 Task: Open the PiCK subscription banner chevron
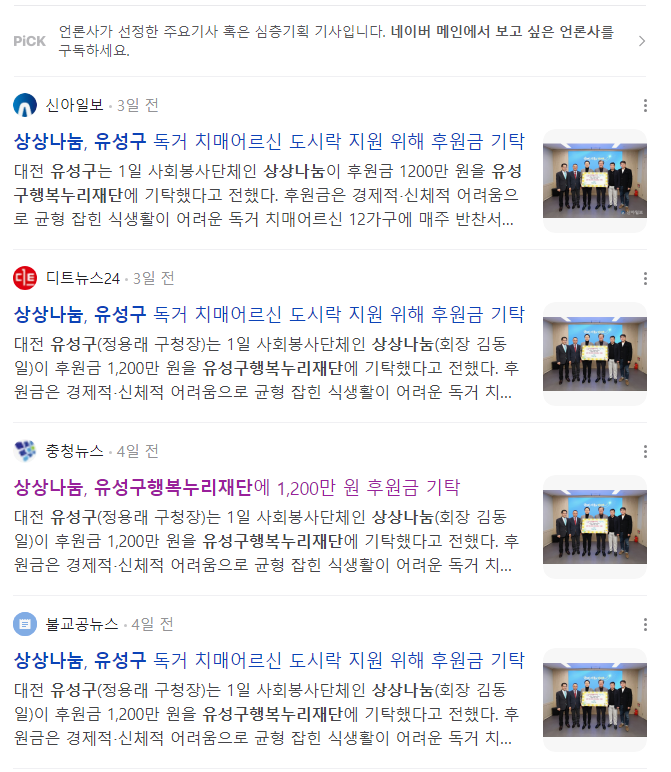tap(642, 41)
